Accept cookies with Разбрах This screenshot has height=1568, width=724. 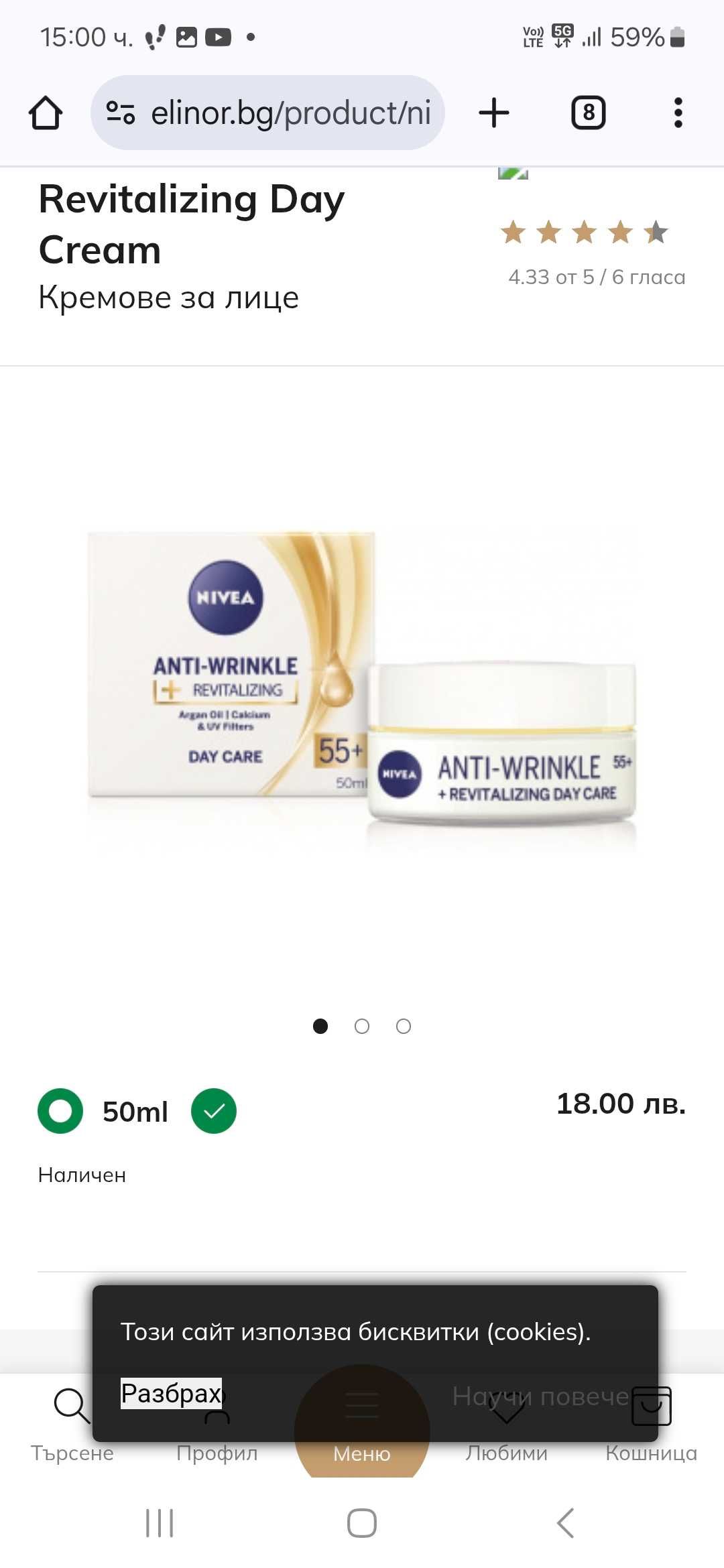(171, 1393)
